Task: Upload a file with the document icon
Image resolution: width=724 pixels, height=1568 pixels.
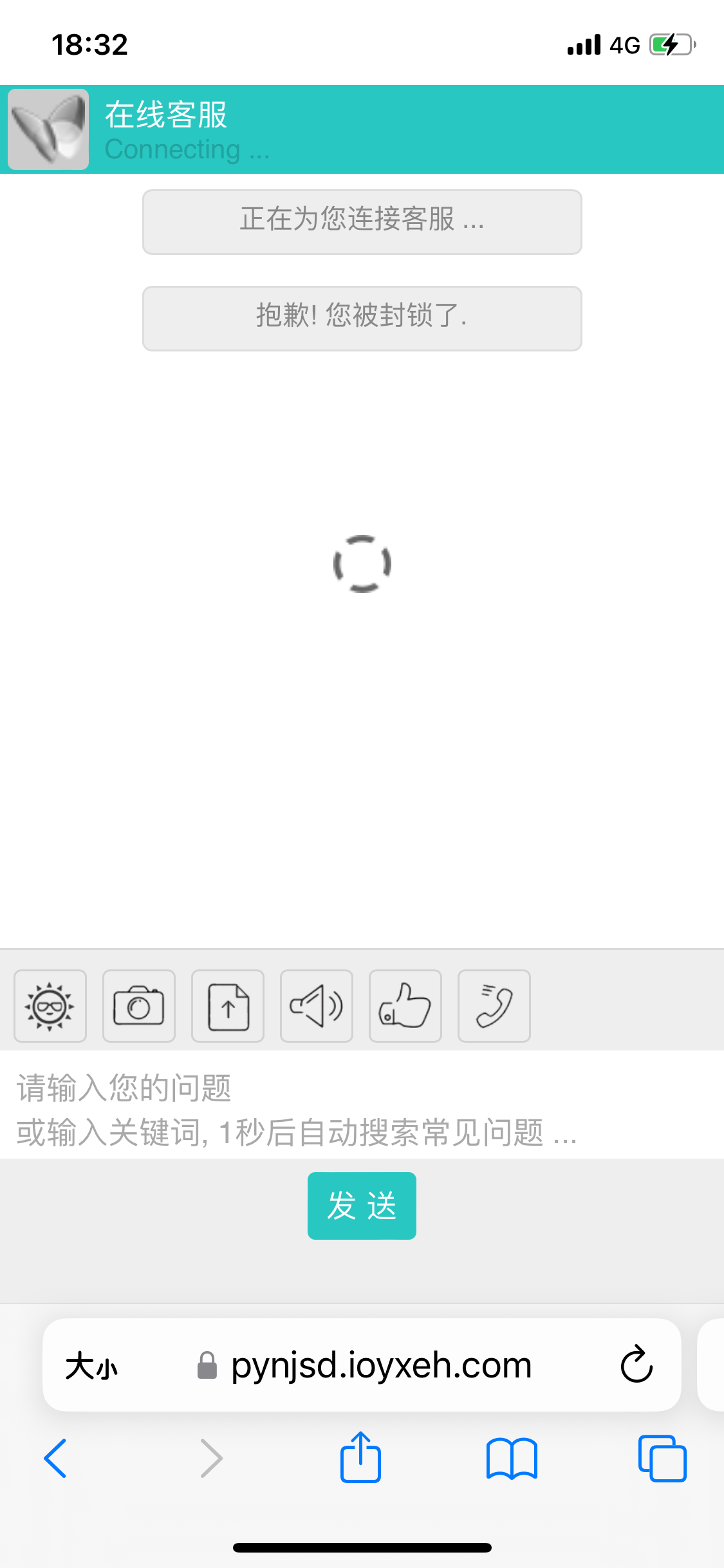Action: (x=228, y=1006)
